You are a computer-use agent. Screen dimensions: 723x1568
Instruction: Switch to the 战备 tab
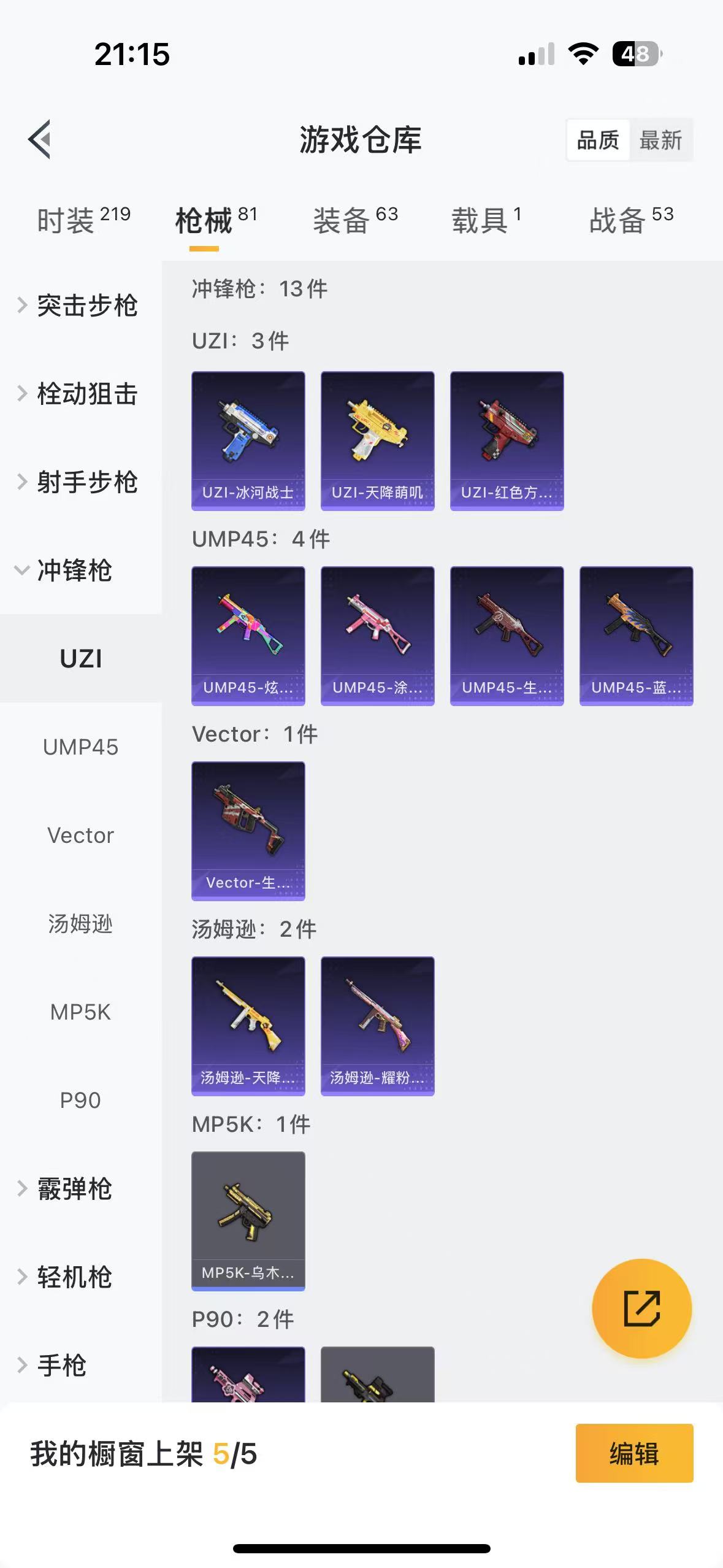pyautogui.click(x=631, y=220)
